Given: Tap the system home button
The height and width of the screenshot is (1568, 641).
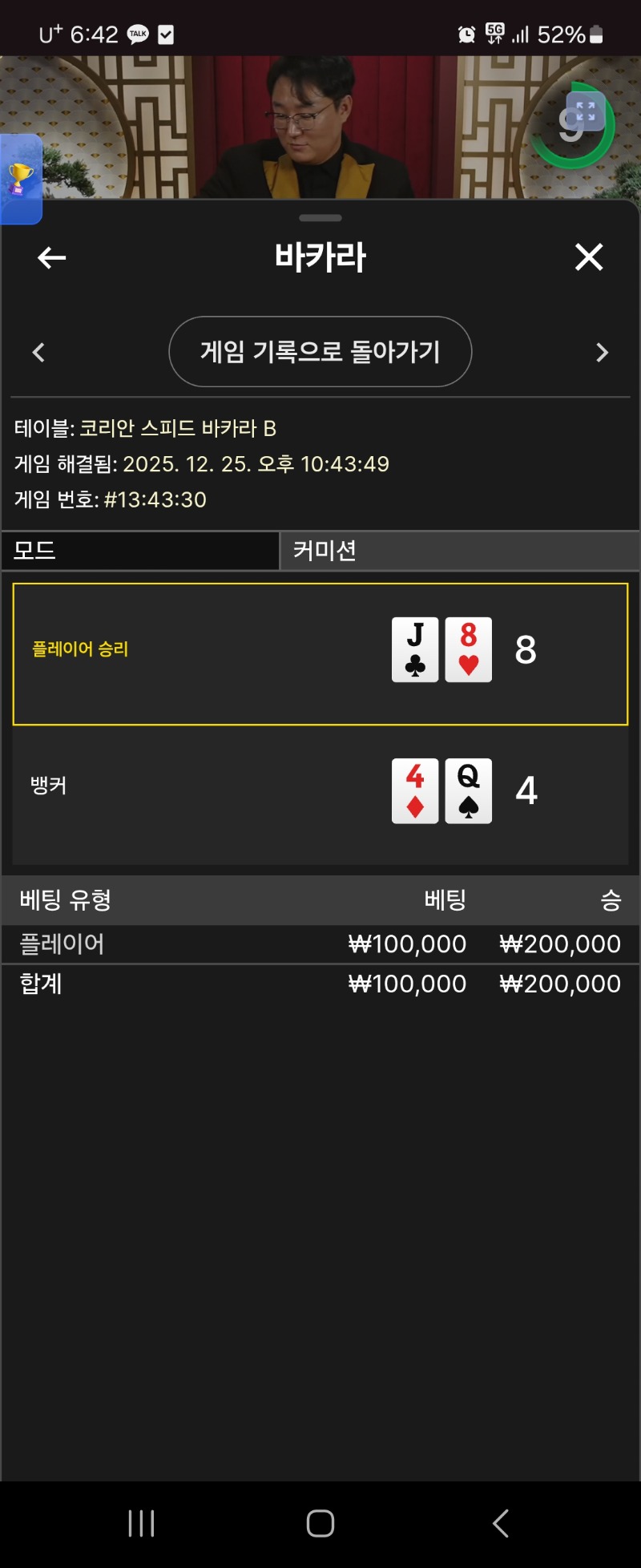Looking at the screenshot, I should [x=320, y=1523].
